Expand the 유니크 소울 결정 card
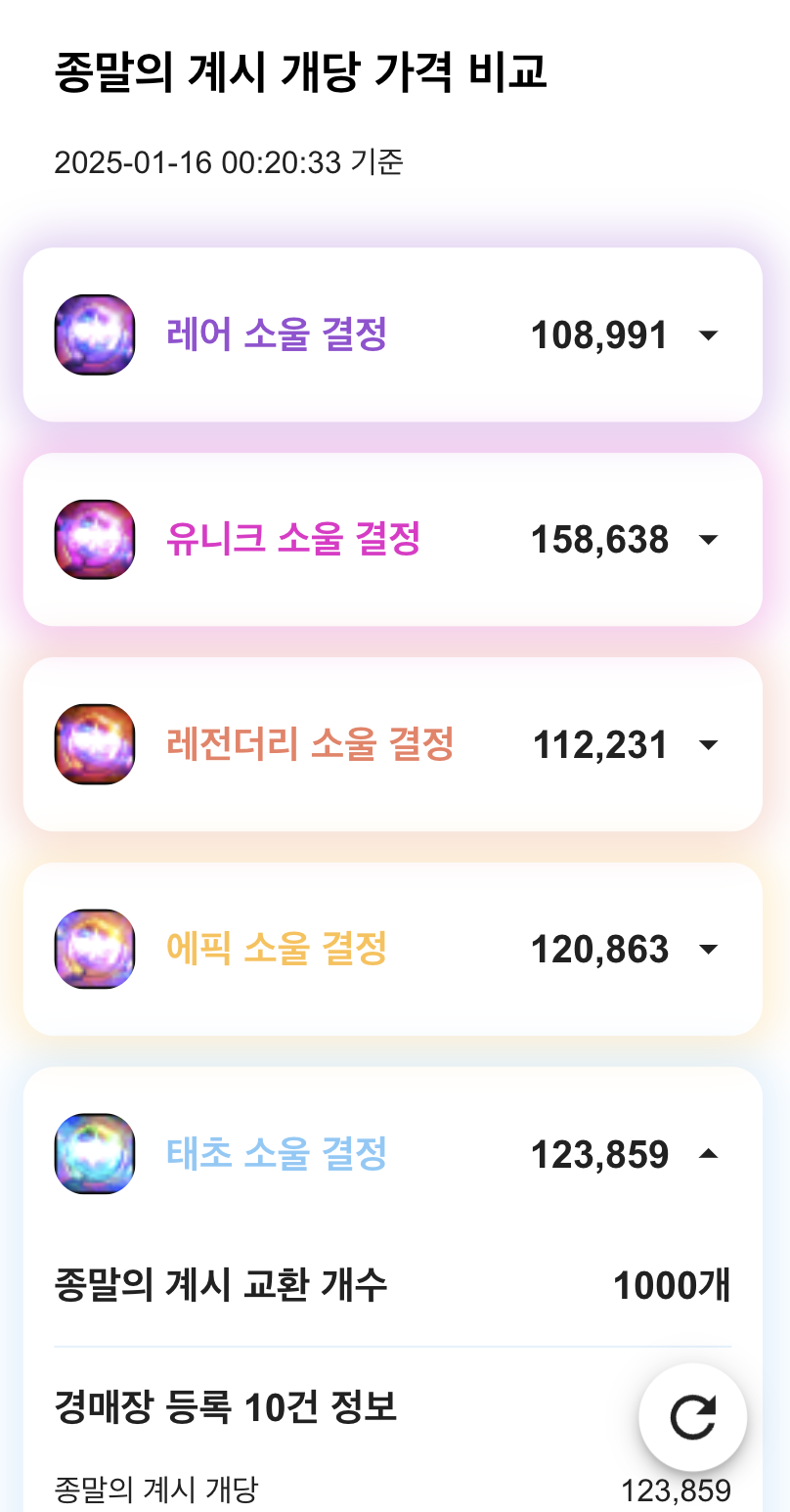This screenshot has width=790, height=1512. click(709, 540)
